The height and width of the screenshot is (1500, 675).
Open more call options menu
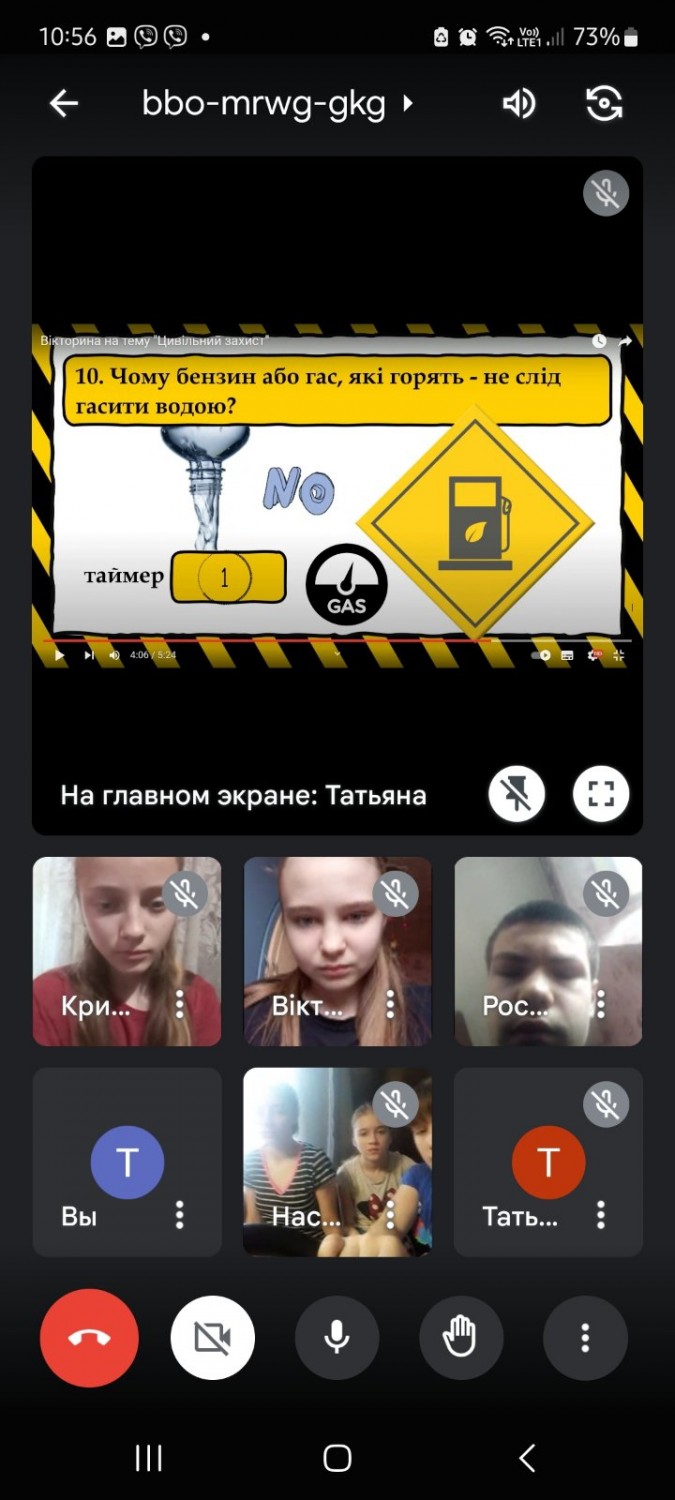(585, 1338)
